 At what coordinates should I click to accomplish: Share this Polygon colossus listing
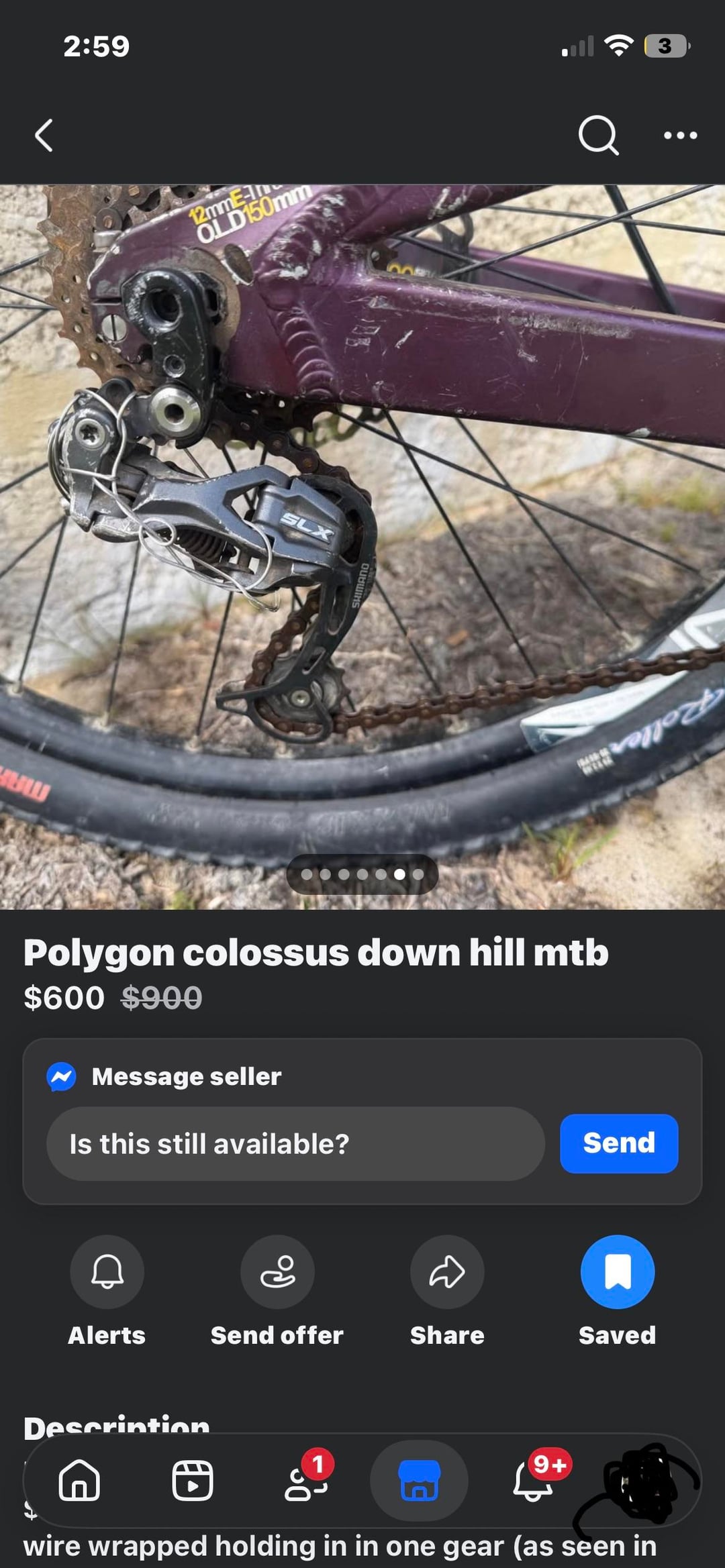coord(447,1271)
